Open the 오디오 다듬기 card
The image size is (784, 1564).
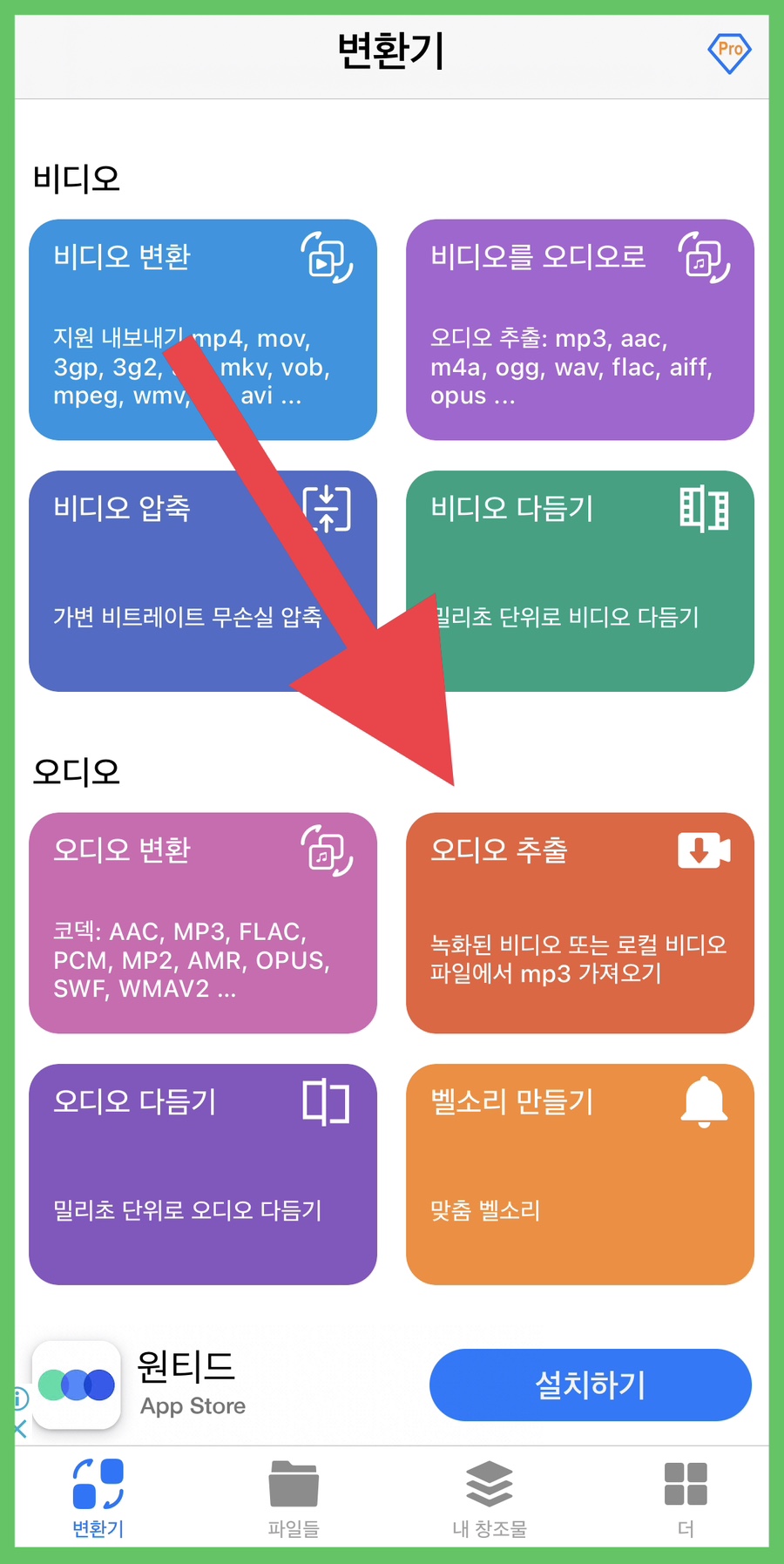[x=203, y=1174]
